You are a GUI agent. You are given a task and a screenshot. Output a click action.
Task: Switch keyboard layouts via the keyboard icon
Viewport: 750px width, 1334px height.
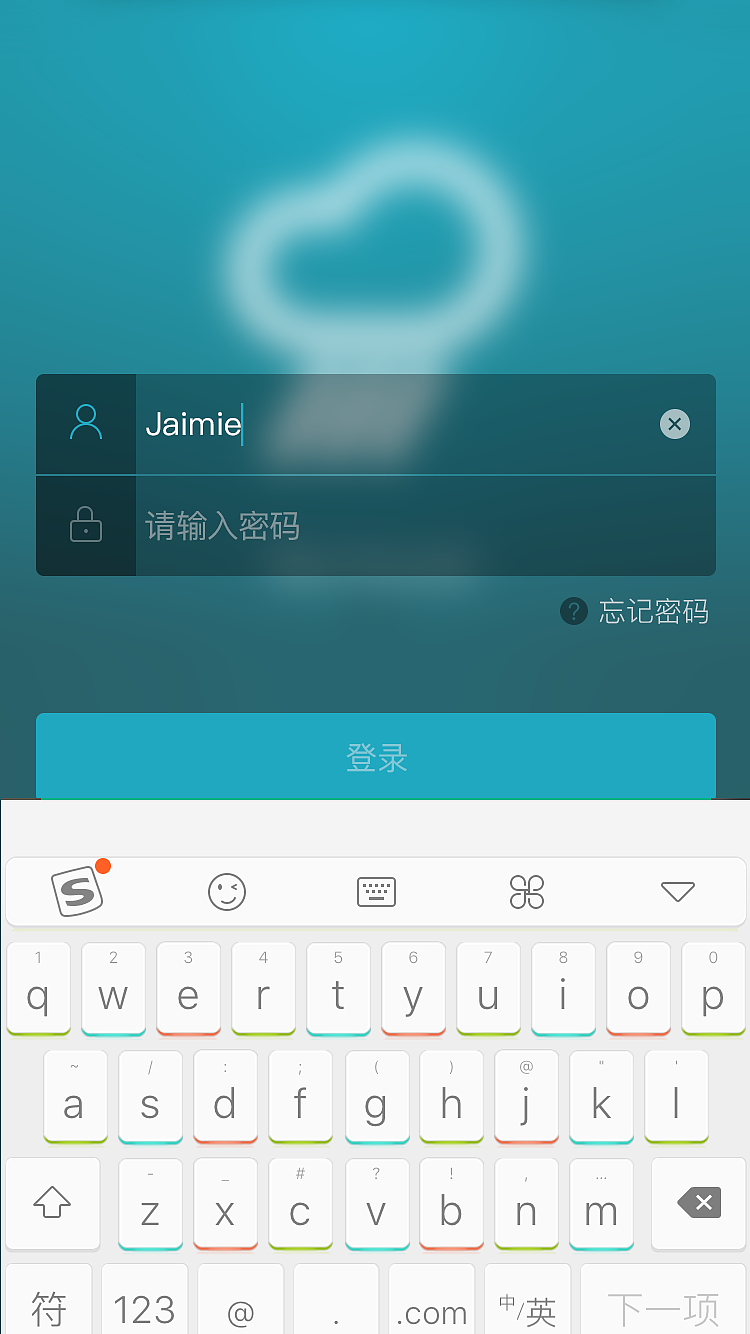376,891
